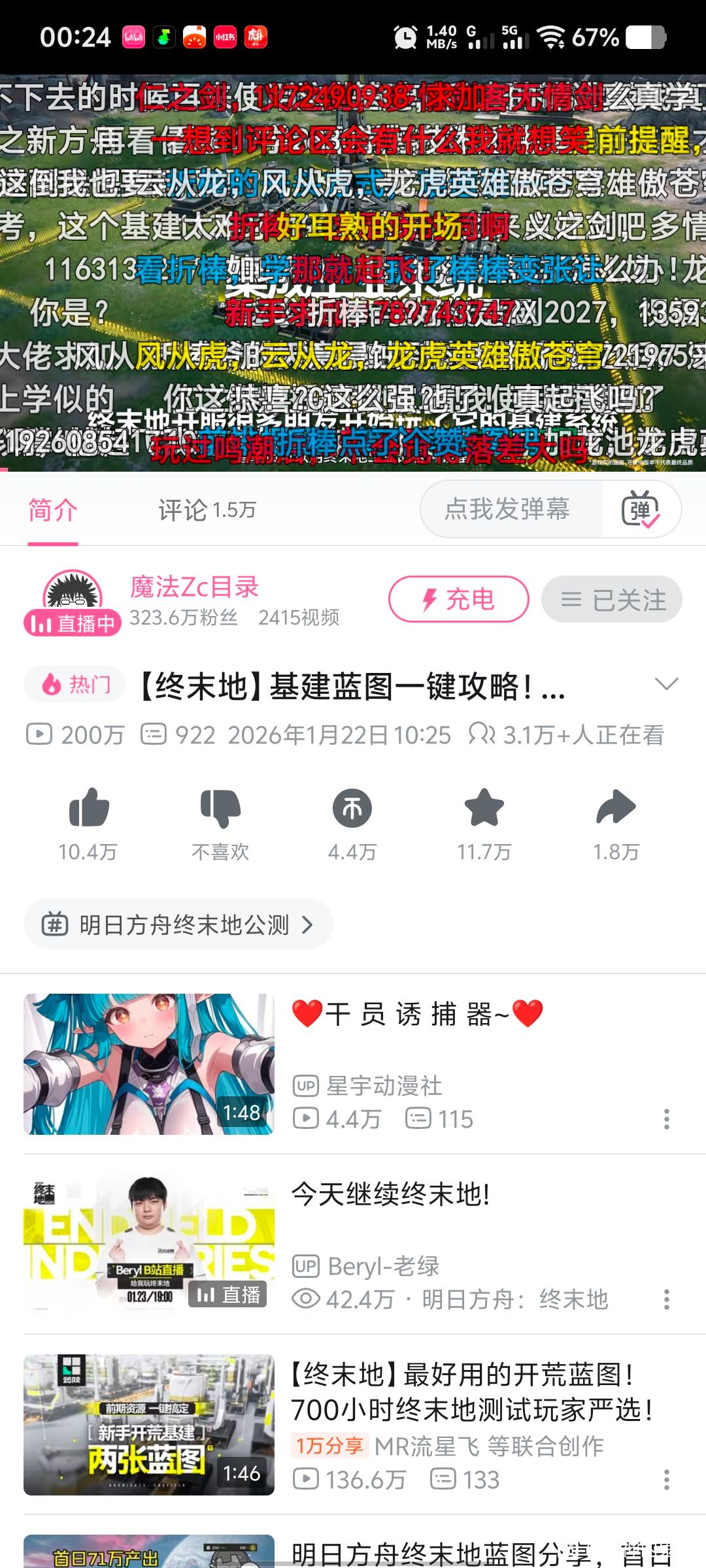The height and width of the screenshot is (1568, 706).
Task: Mark the video as 不喜欢
Action: click(220, 810)
